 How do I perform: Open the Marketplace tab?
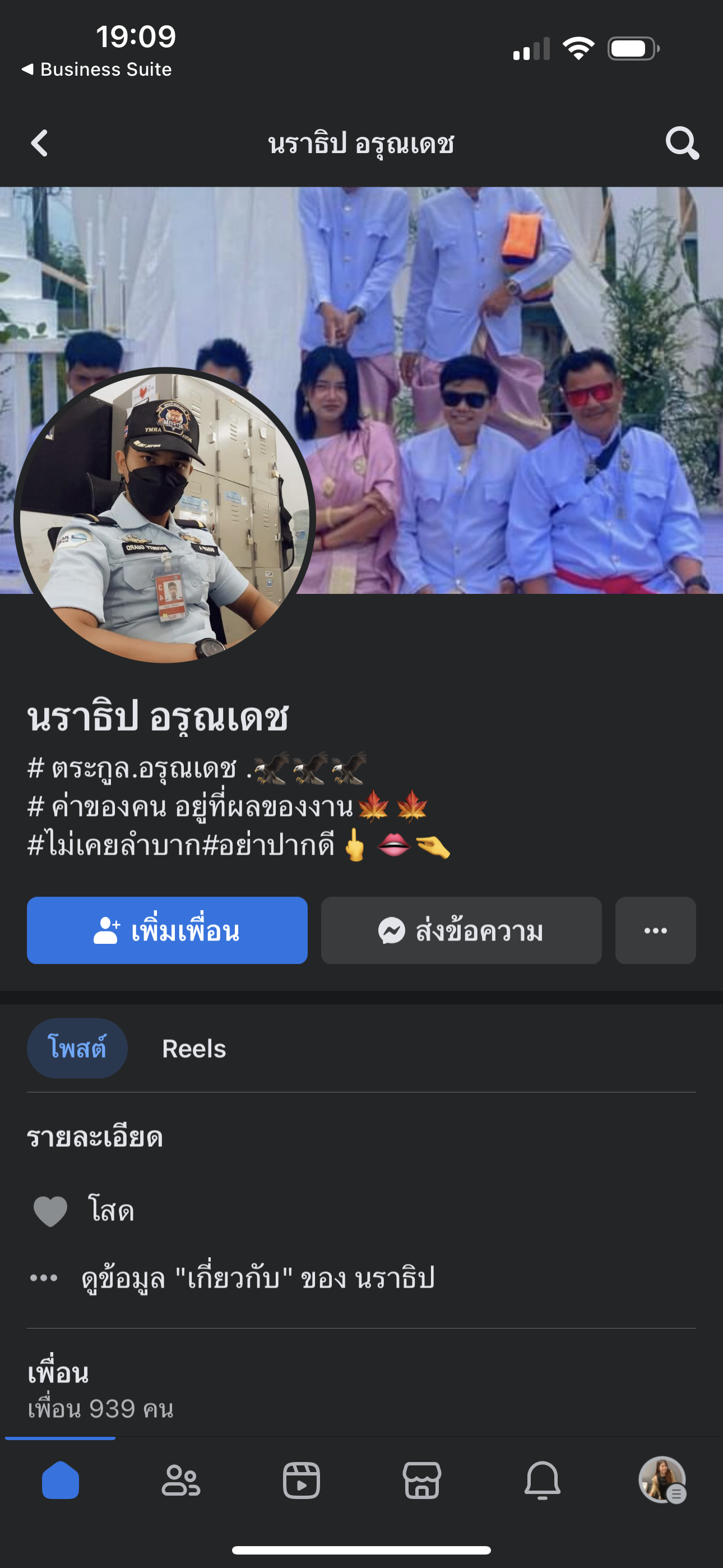[x=421, y=1481]
